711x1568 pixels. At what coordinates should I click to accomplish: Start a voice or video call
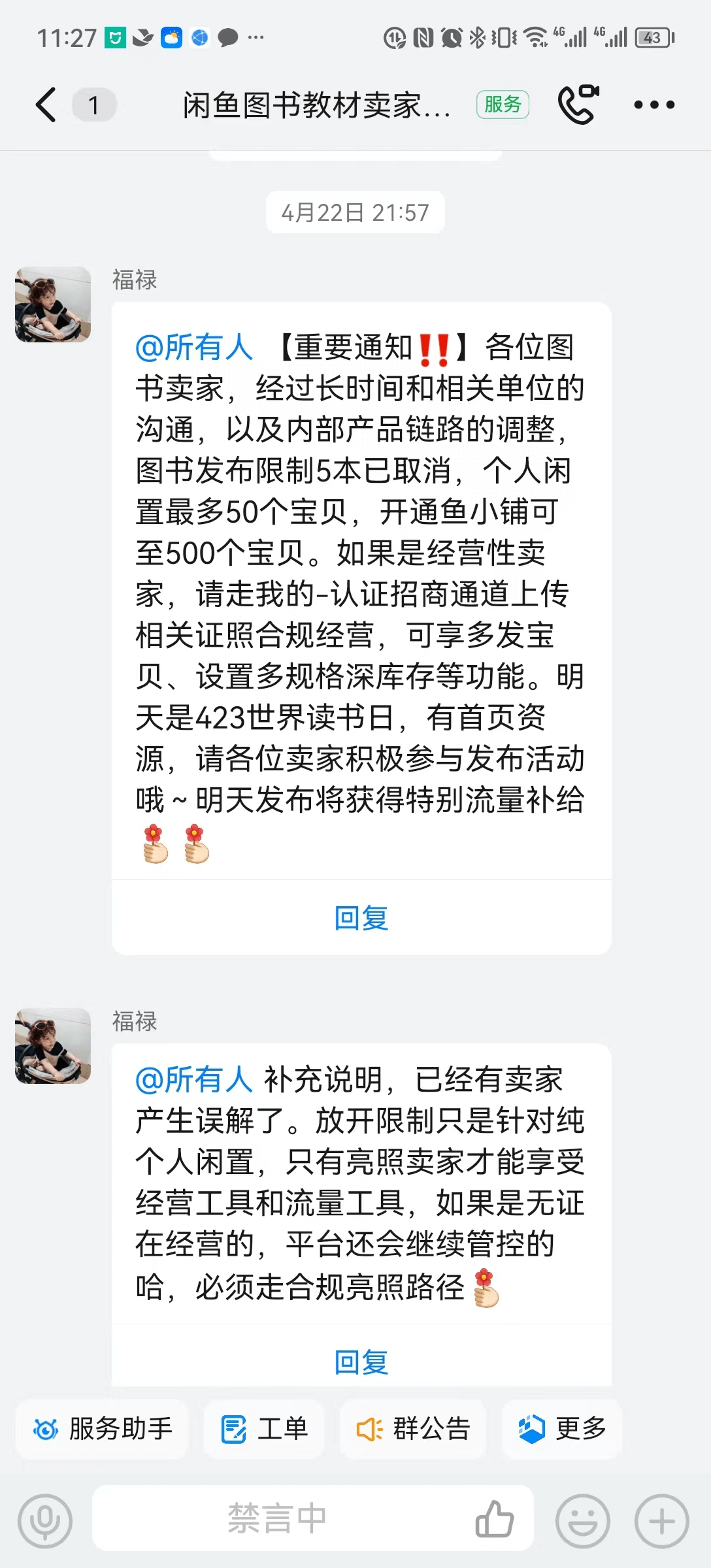tap(578, 105)
